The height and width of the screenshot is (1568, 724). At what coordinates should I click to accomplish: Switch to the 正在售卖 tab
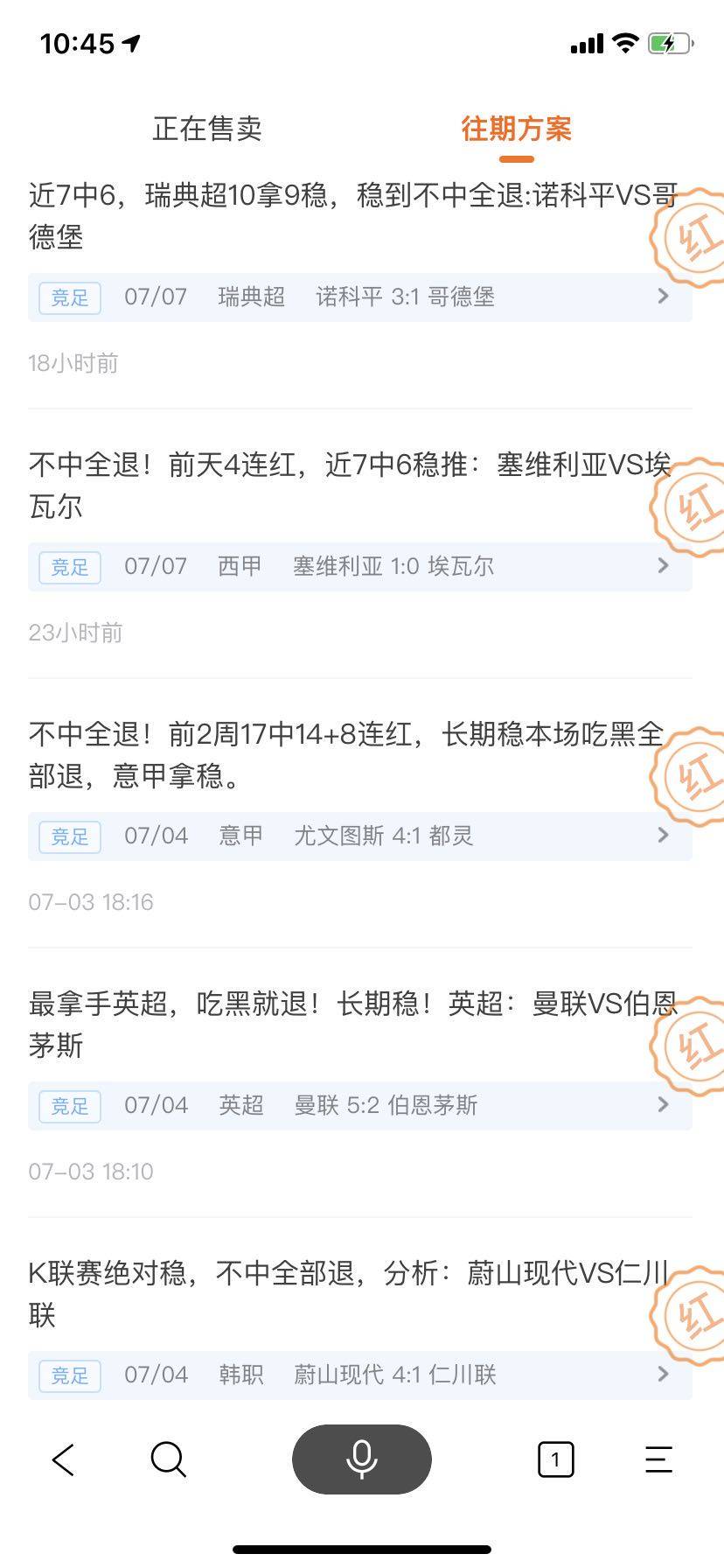click(x=207, y=129)
